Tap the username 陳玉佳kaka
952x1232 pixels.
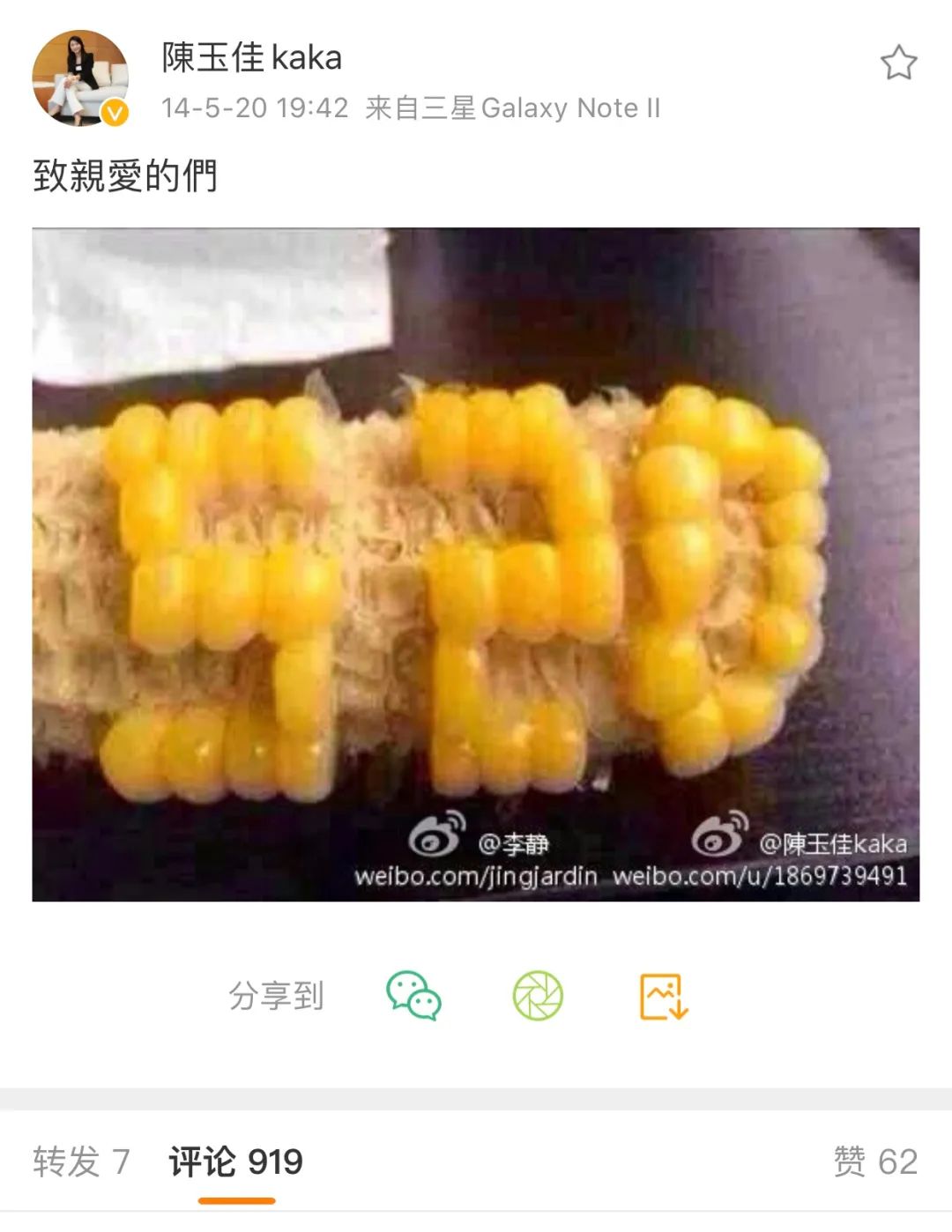(251, 58)
